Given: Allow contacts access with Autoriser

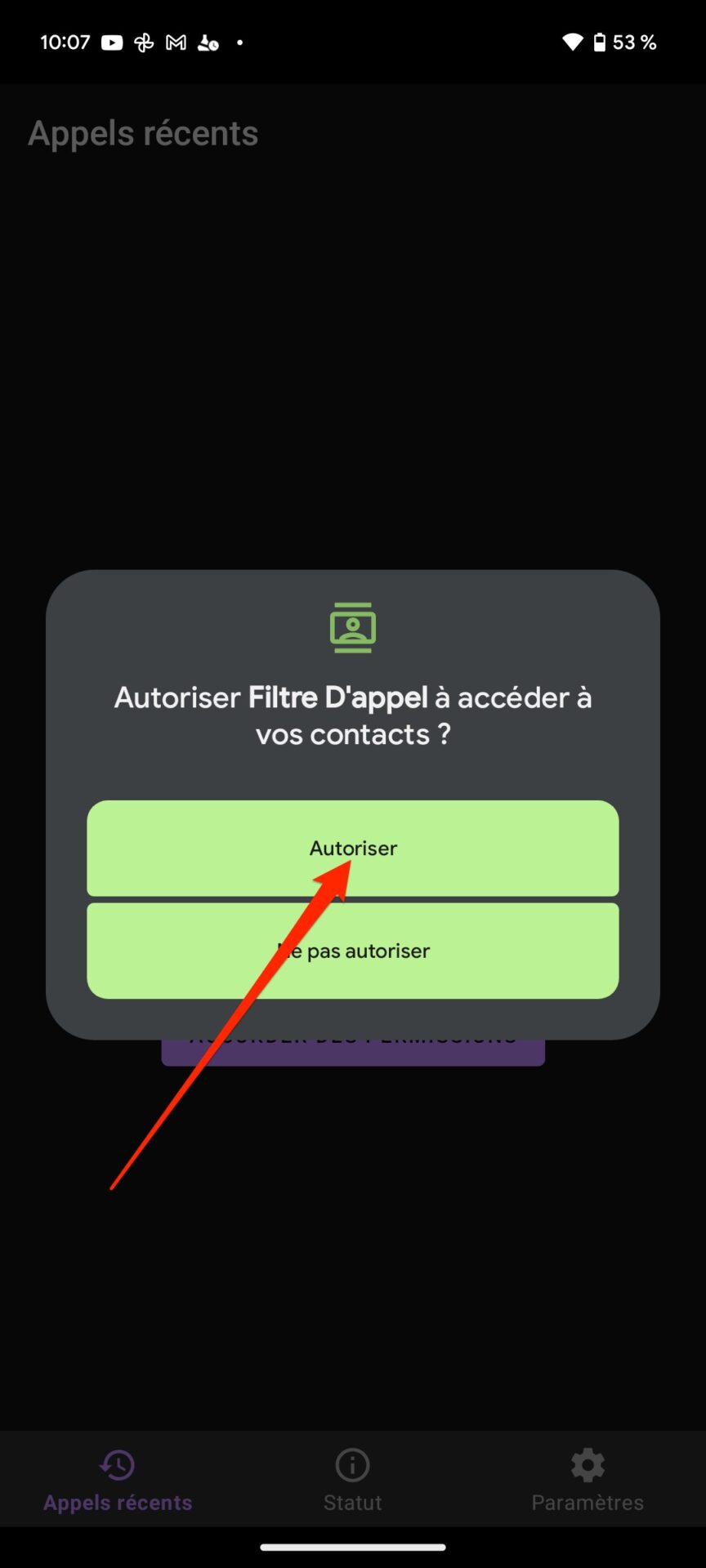Looking at the screenshot, I should point(353,848).
